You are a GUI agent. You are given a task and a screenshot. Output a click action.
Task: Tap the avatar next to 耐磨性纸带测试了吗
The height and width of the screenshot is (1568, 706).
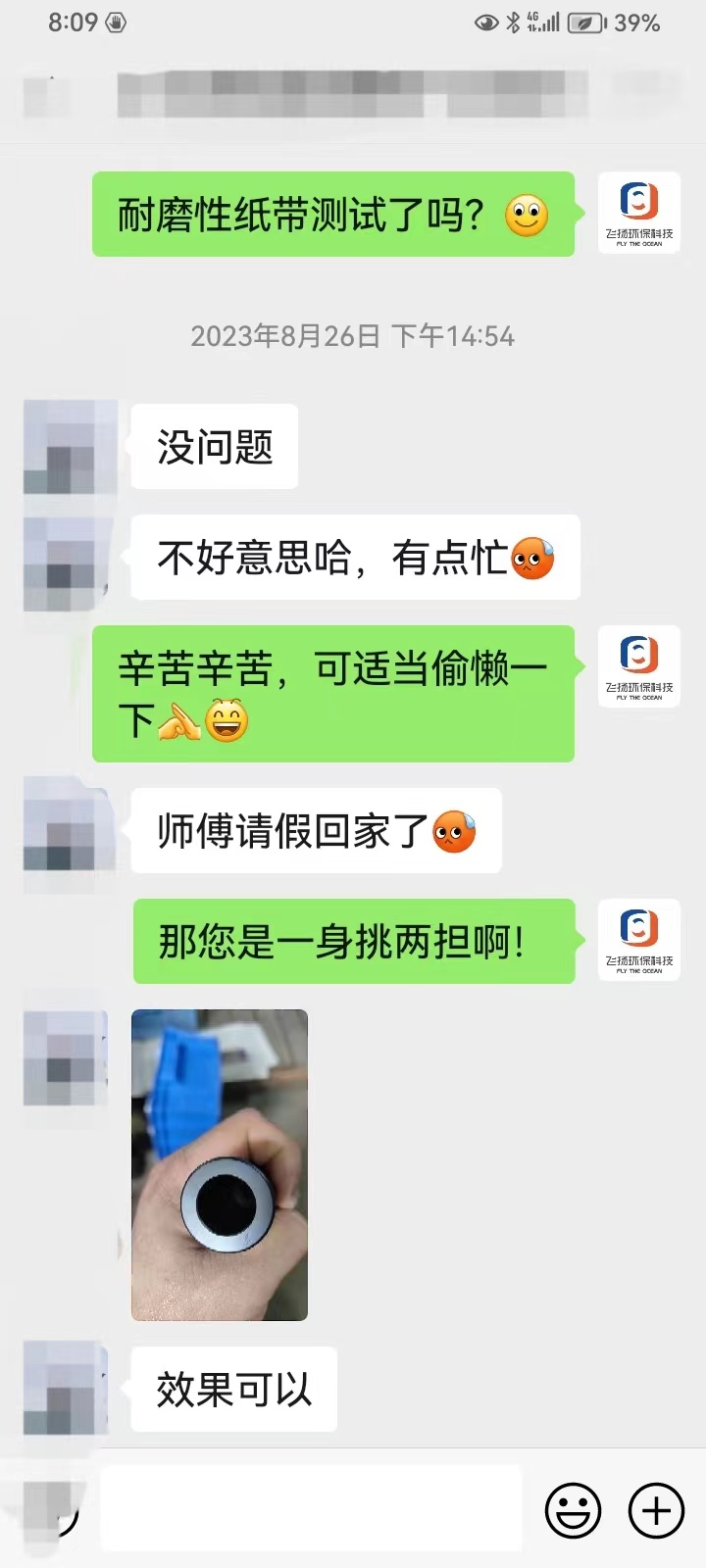tap(639, 214)
